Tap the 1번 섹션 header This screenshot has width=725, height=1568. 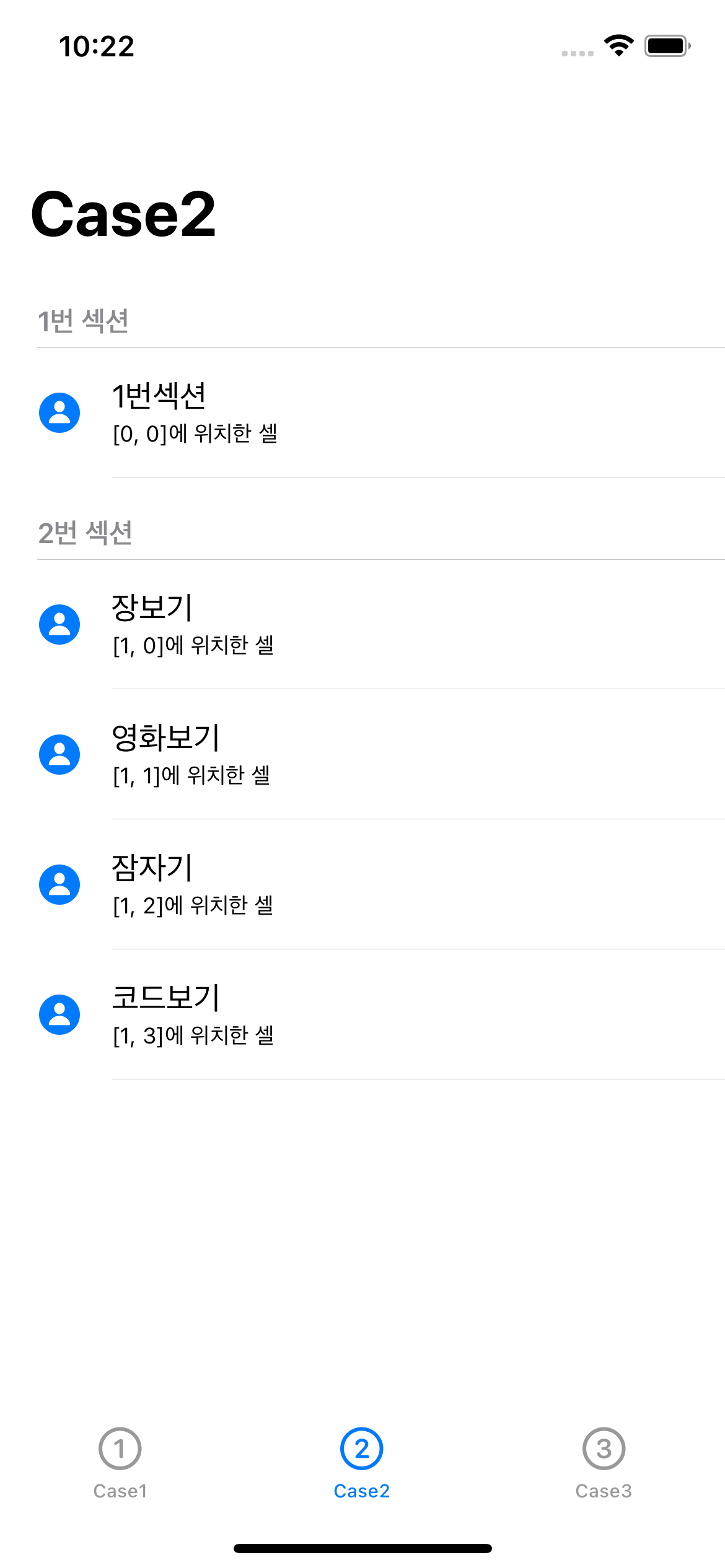click(x=84, y=320)
